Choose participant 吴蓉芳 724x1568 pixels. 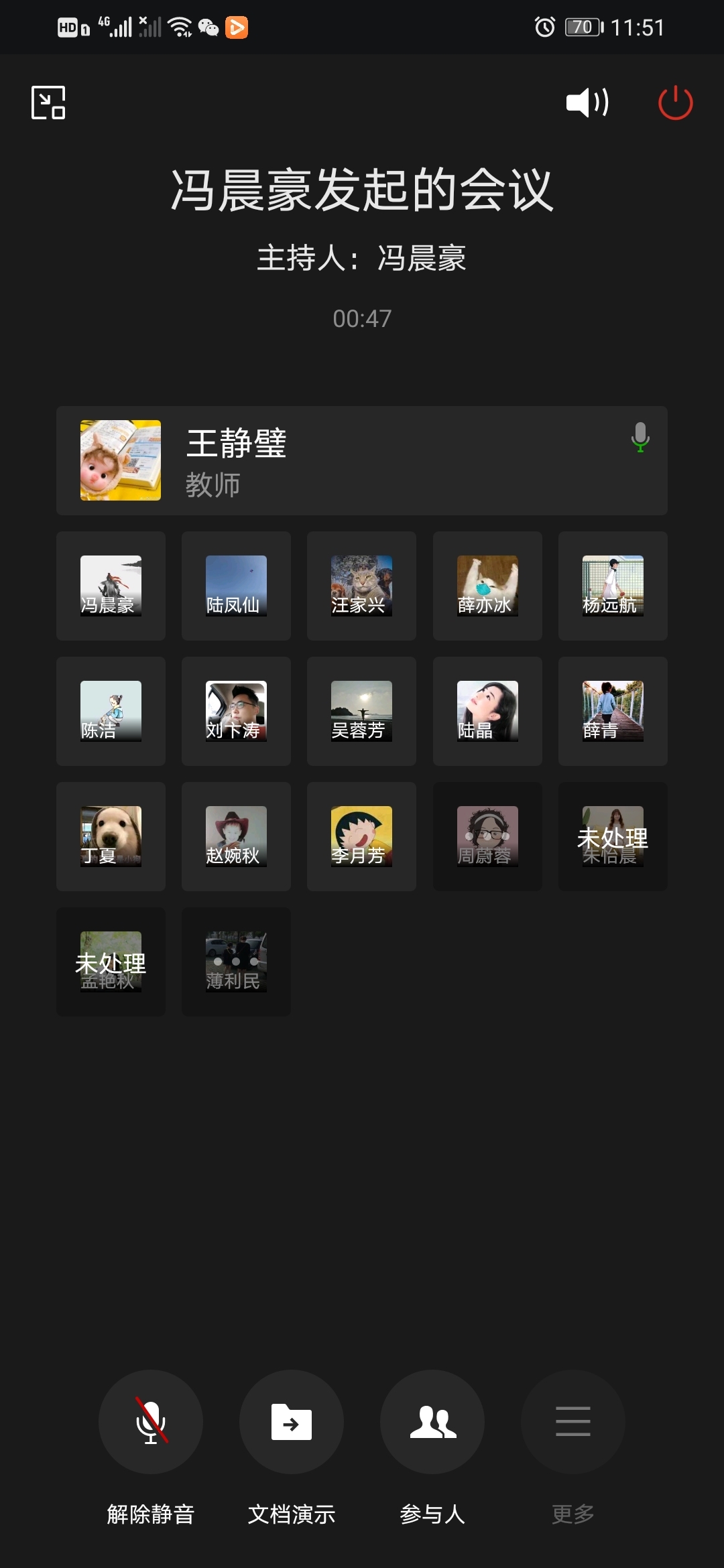click(361, 711)
